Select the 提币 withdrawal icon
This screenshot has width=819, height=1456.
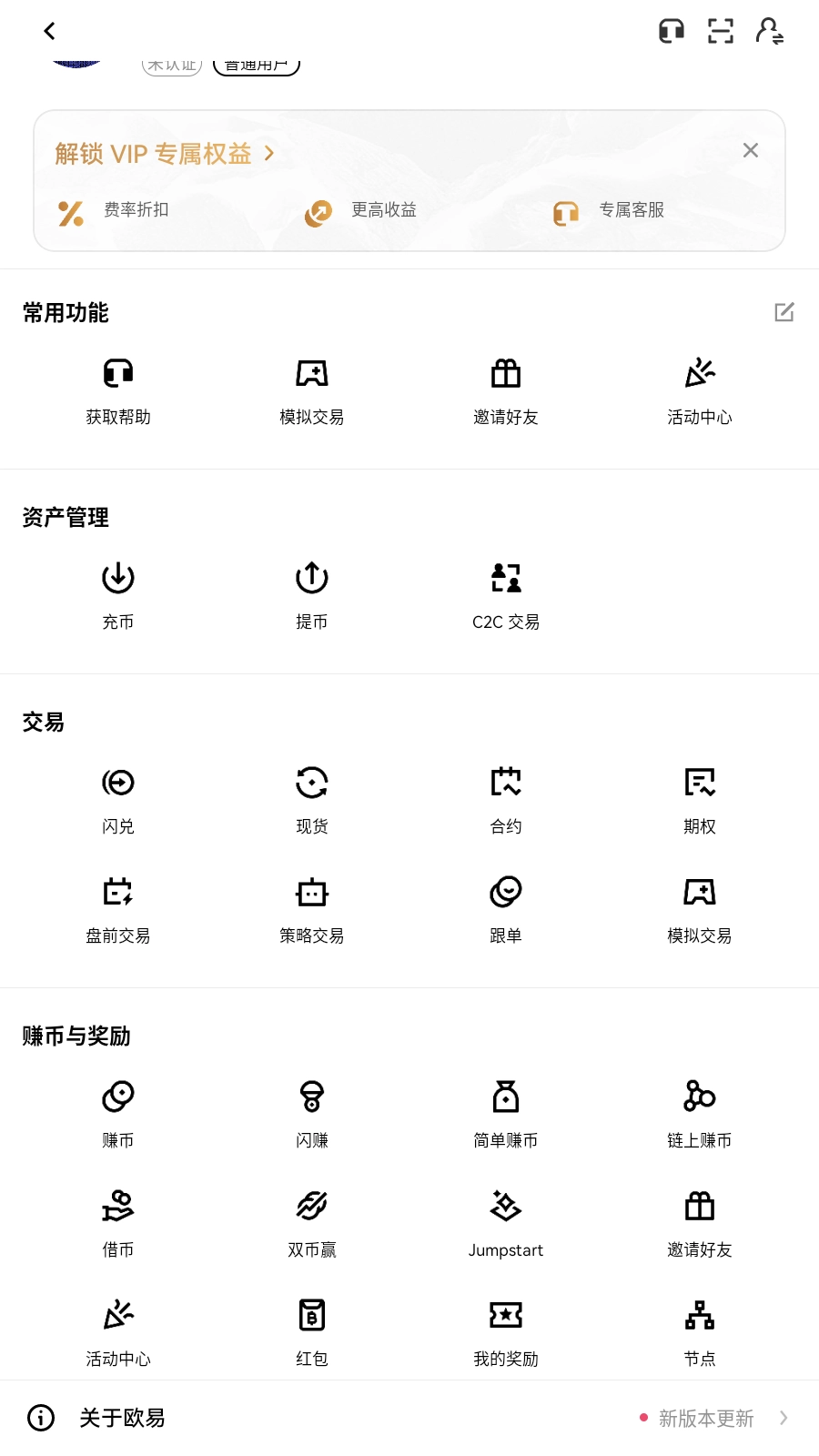pos(311,593)
